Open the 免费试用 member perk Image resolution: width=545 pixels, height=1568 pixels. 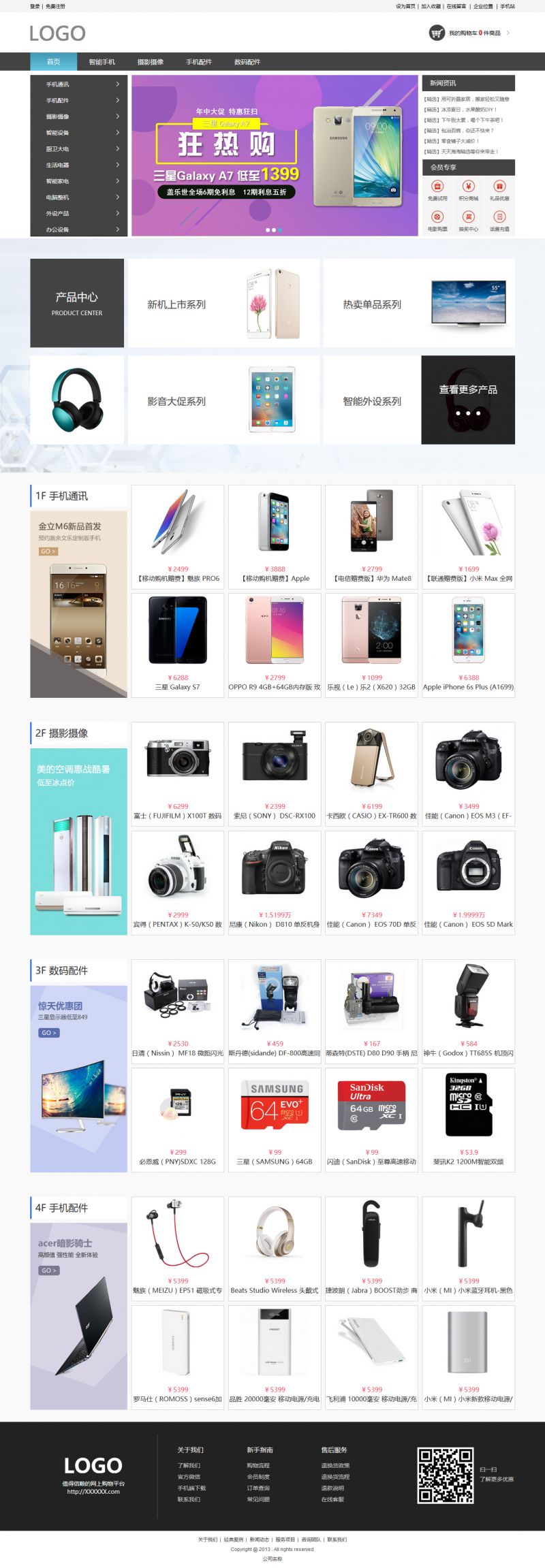click(x=437, y=190)
